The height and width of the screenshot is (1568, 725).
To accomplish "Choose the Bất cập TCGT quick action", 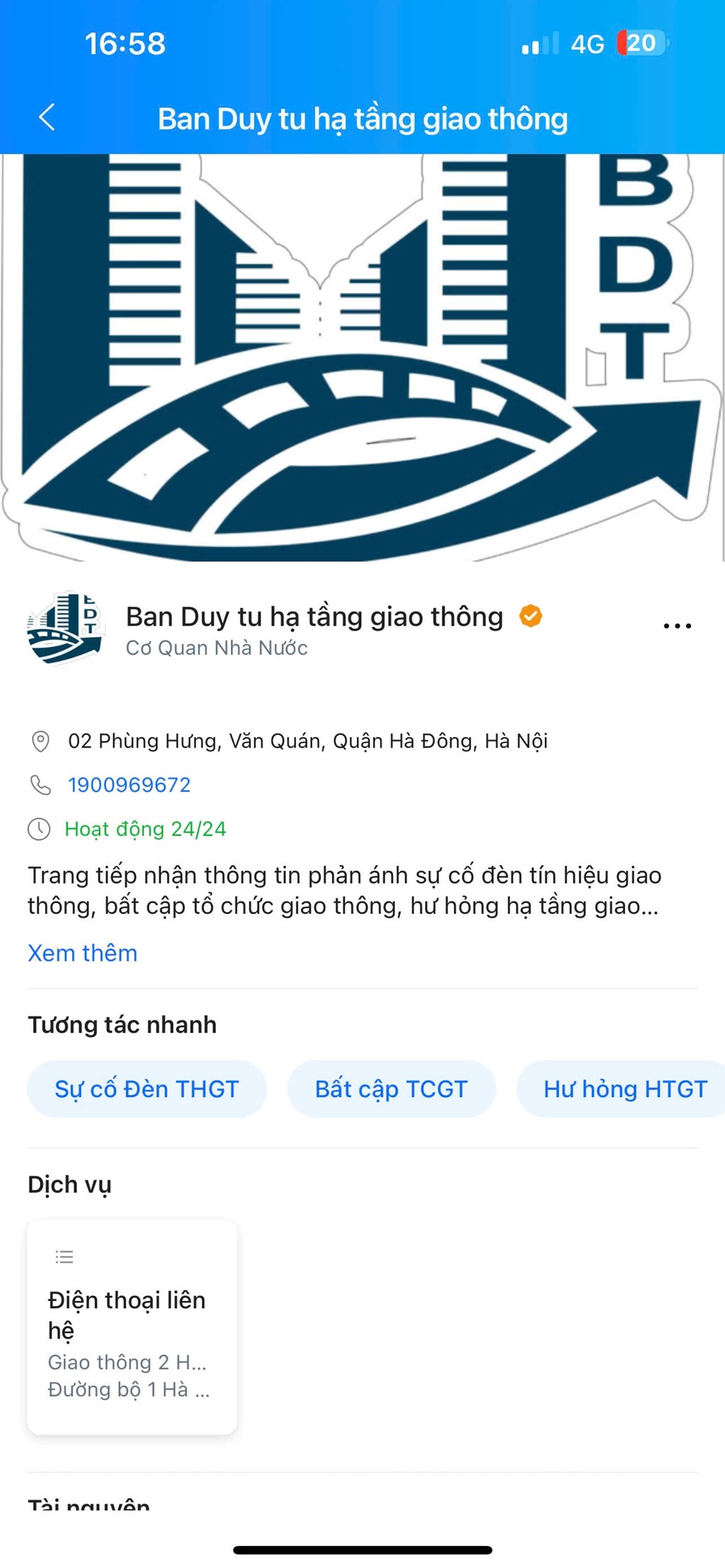I will [x=391, y=1089].
